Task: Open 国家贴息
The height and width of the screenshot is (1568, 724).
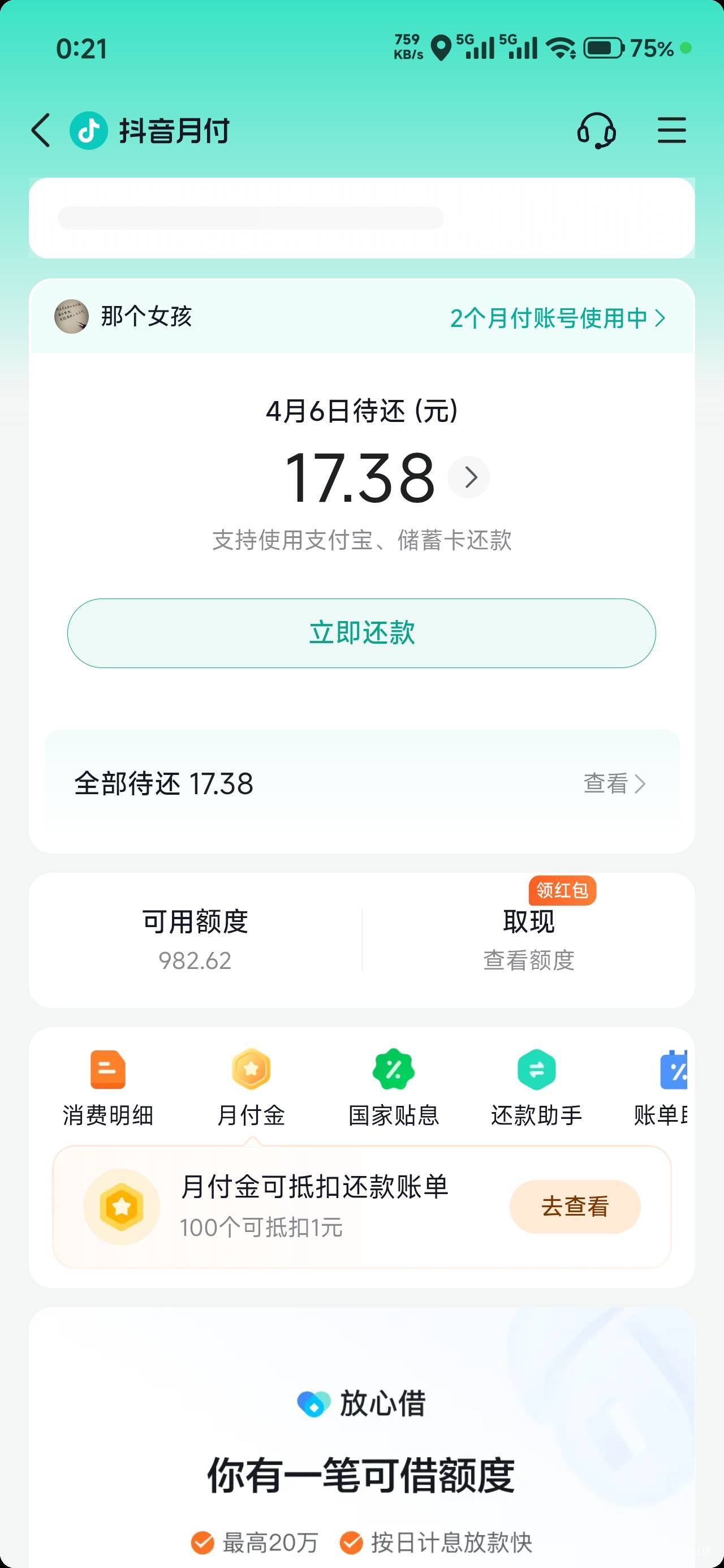Action: (x=393, y=1087)
